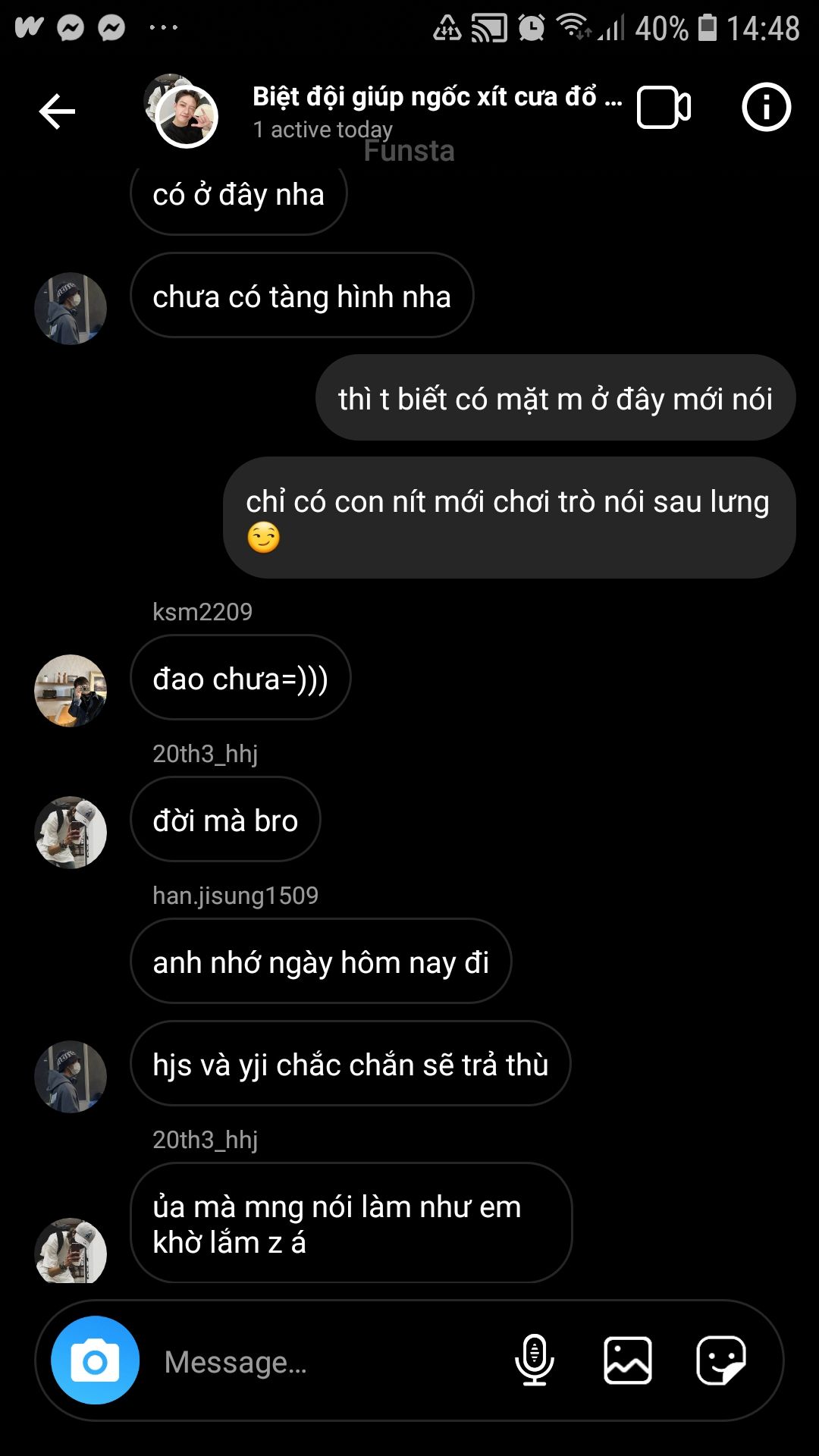Open the sticker picker

(720, 1360)
